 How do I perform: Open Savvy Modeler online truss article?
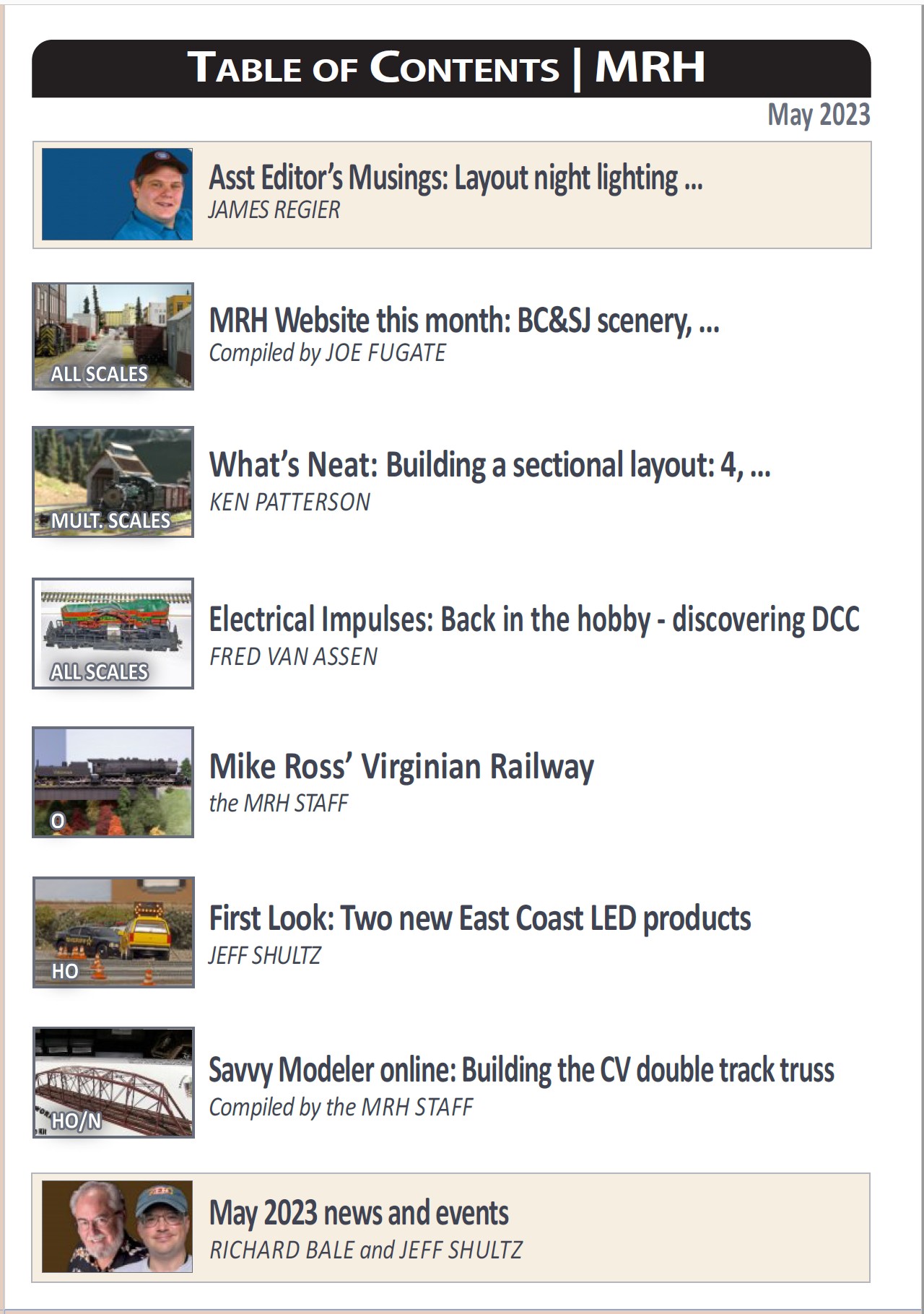520,1071
